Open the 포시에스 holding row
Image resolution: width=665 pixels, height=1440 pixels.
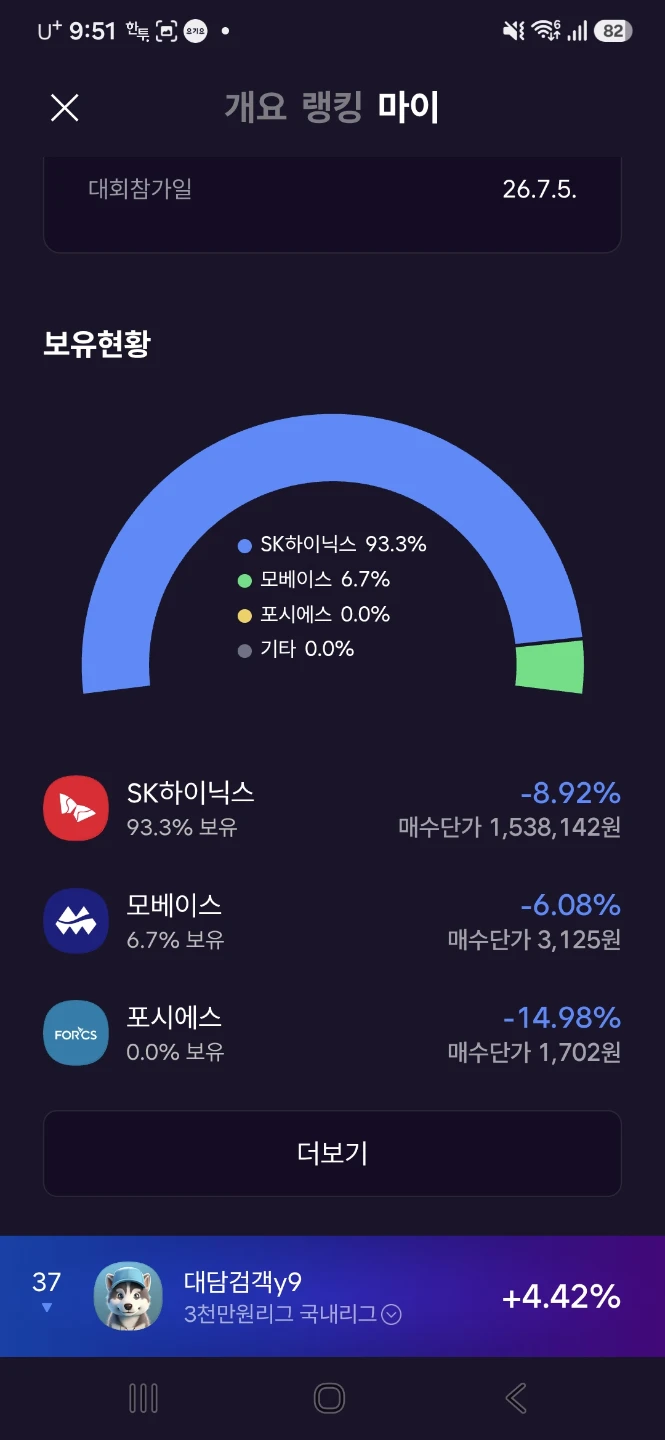click(x=332, y=1033)
